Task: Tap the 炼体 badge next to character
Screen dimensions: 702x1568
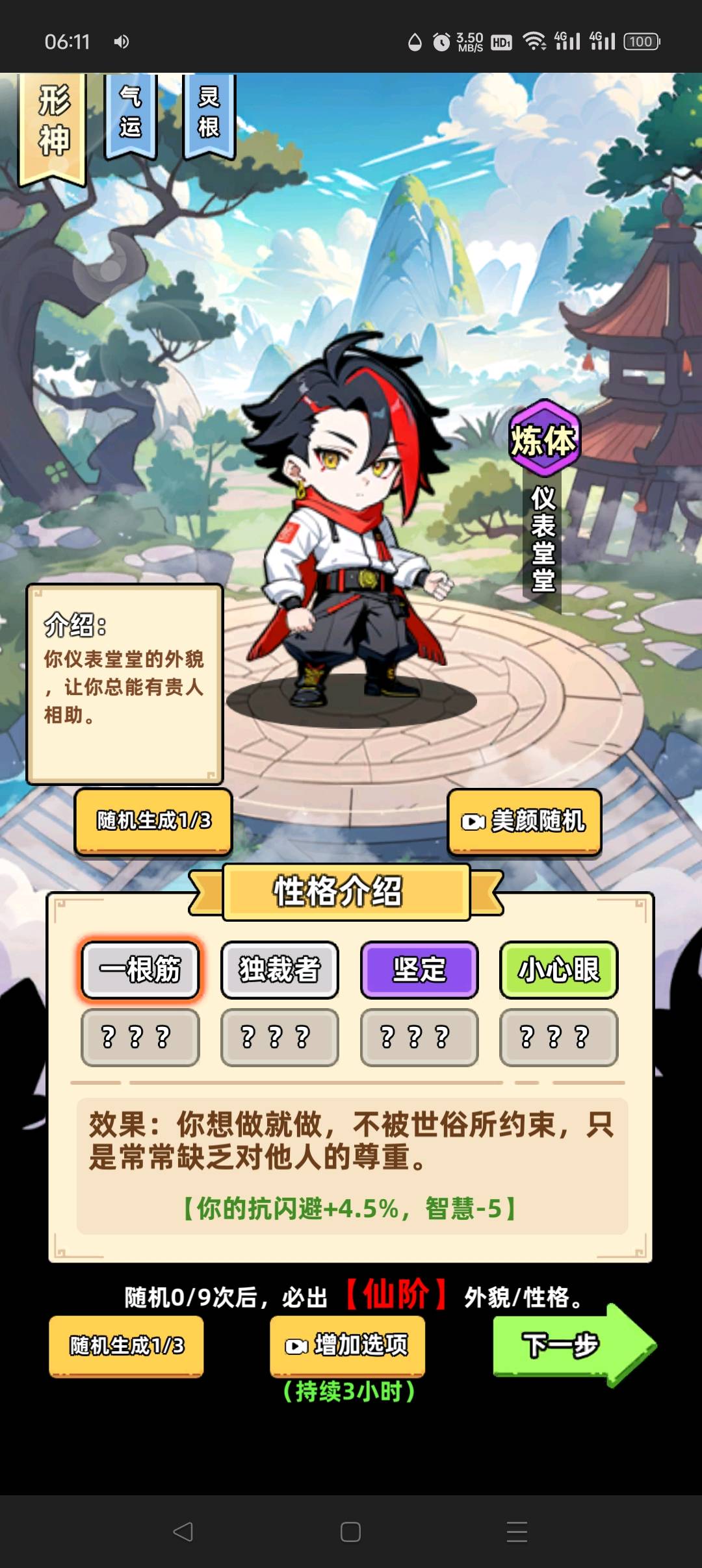Action: point(543,440)
